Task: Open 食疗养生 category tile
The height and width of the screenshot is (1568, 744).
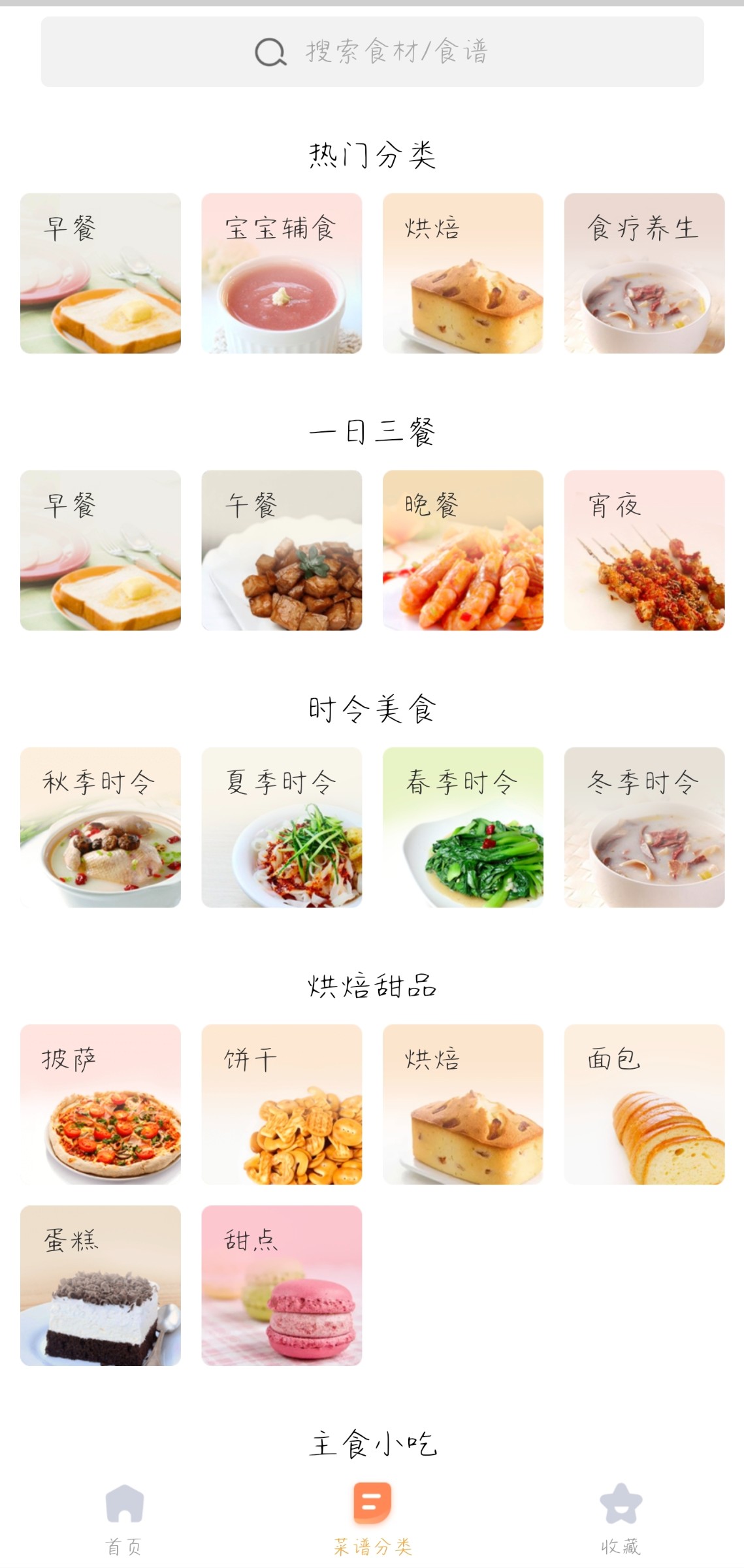Action: [644, 273]
